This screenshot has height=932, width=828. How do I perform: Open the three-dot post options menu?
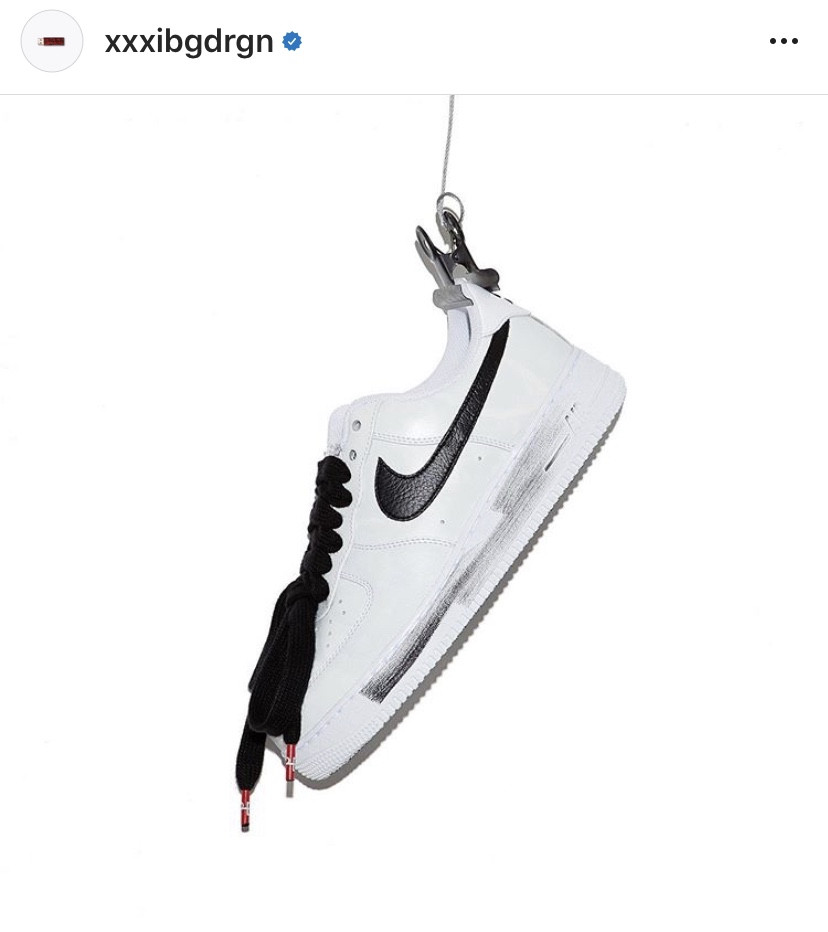pyautogui.click(x=783, y=42)
